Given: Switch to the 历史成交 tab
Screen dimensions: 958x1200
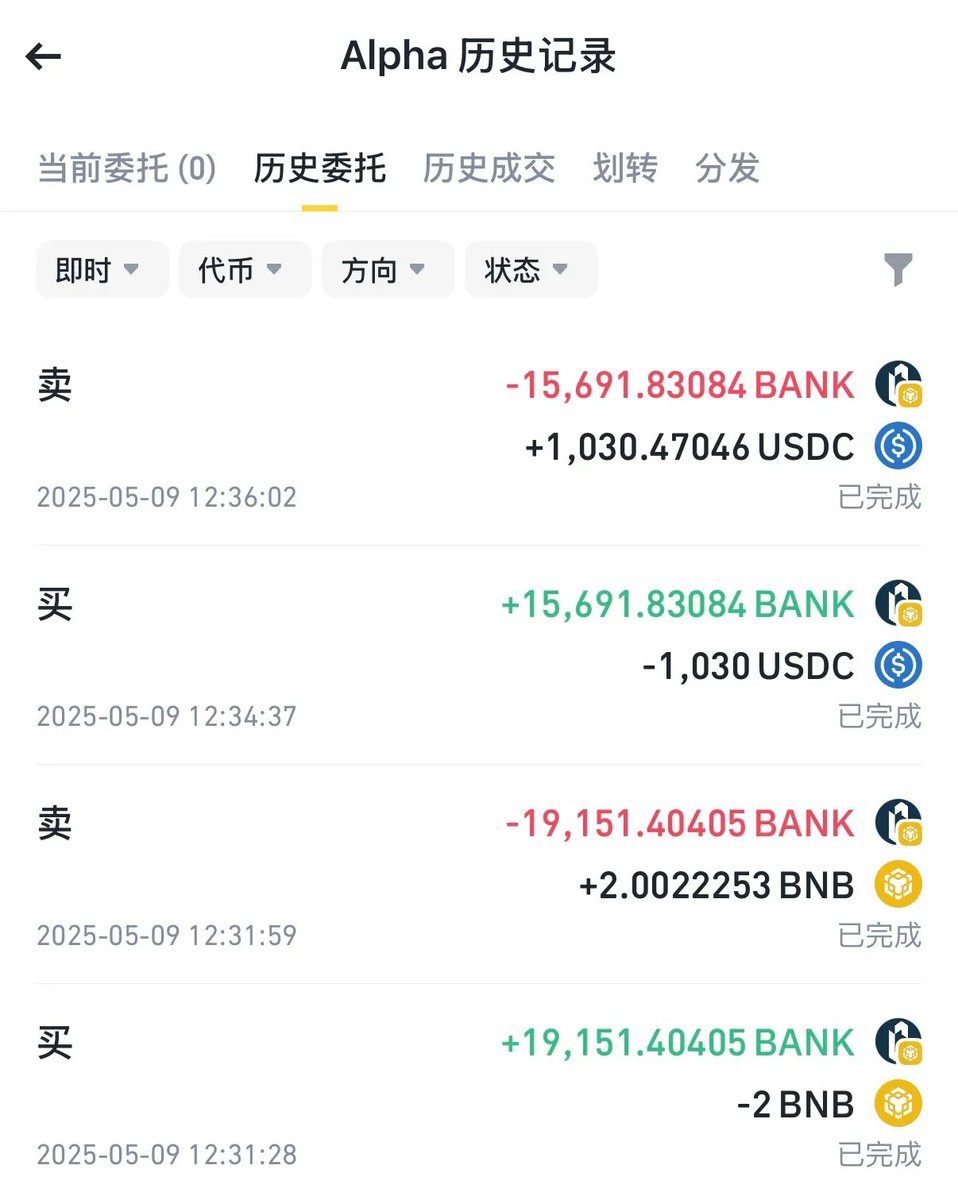Looking at the screenshot, I should point(488,168).
